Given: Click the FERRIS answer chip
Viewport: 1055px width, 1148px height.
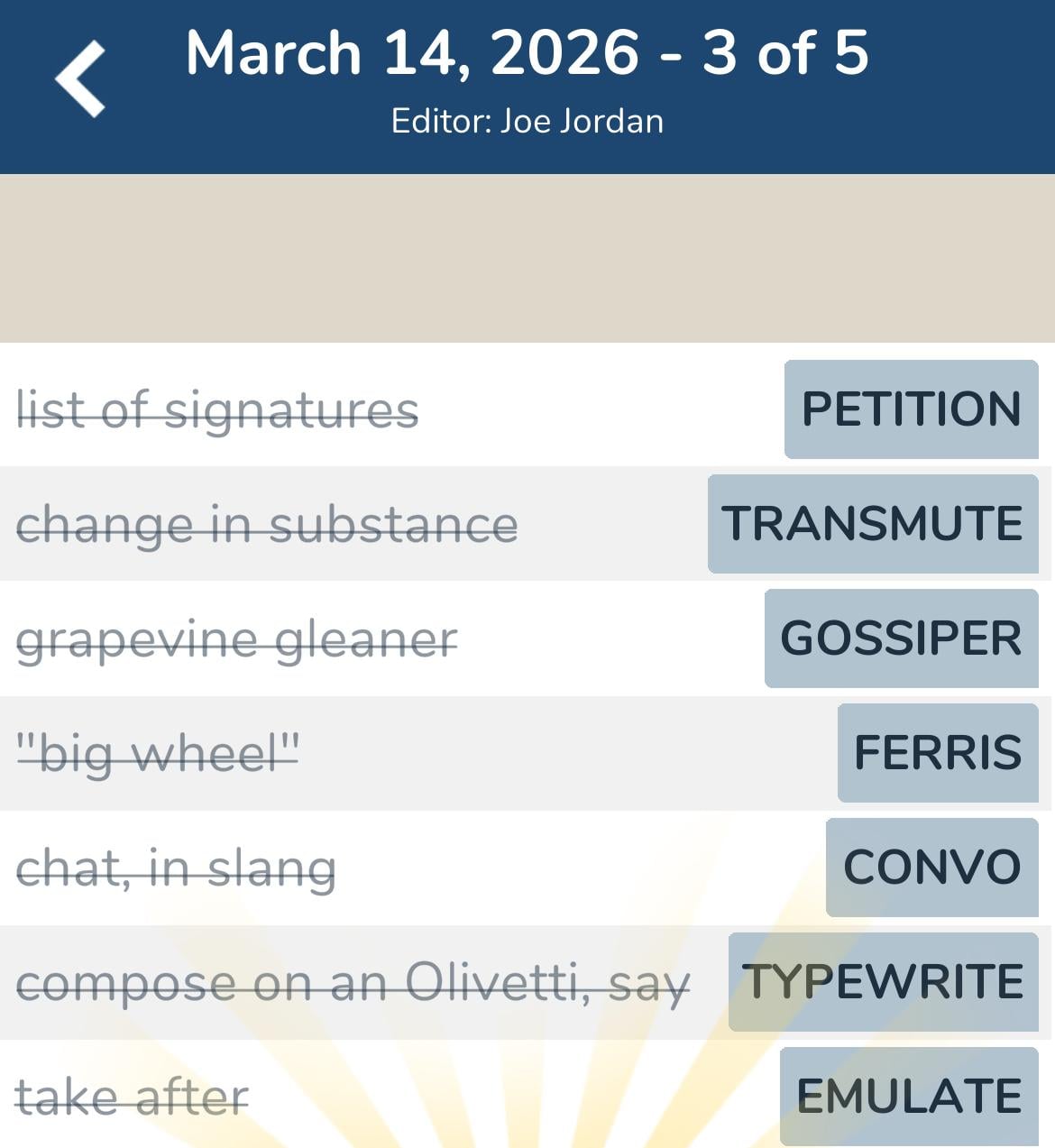Looking at the screenshot, I should 937,752.
